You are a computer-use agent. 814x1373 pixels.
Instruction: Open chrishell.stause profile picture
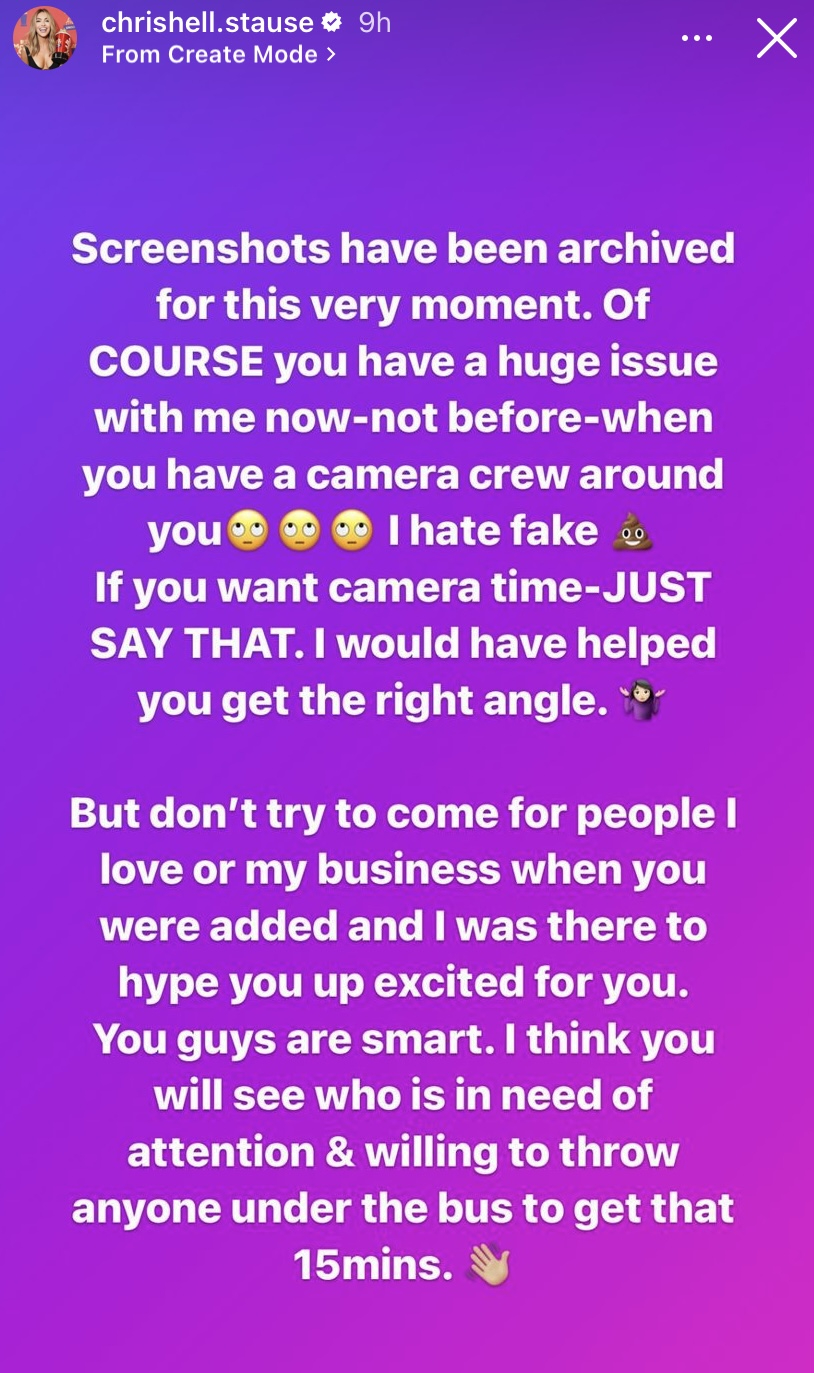(x=44, y=38)
